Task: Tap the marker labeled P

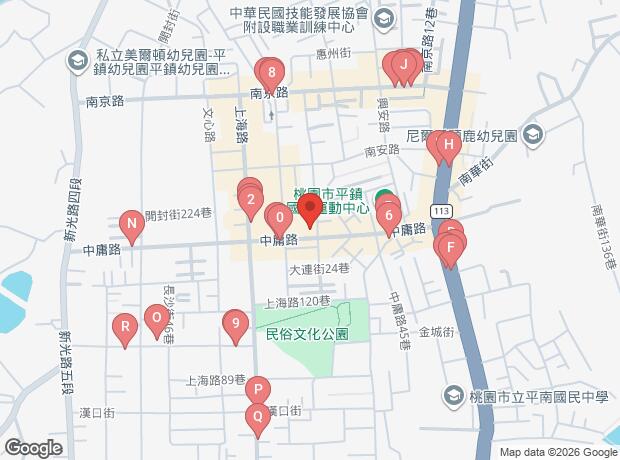Action: pos(257,391)
